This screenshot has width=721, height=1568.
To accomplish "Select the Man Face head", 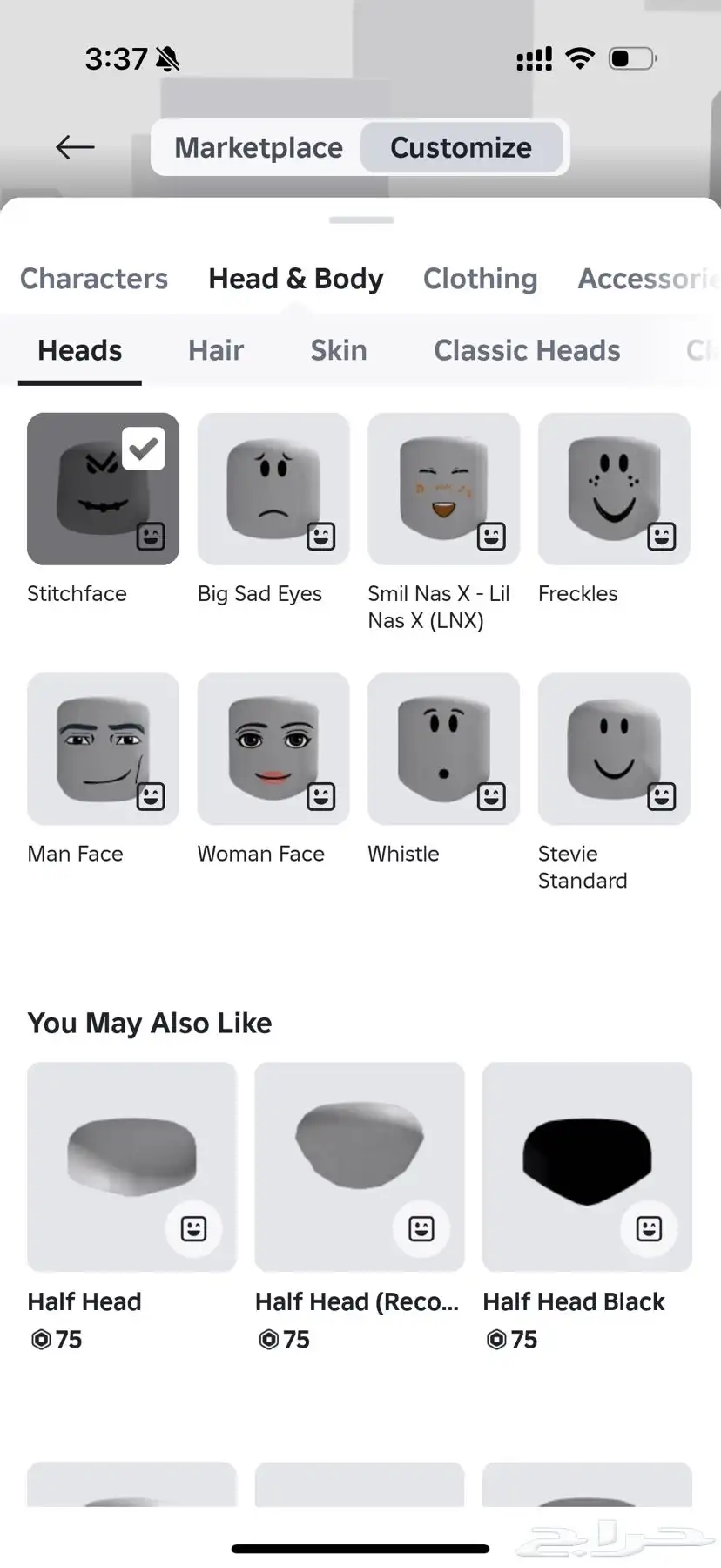I will (x=103, y=748).
